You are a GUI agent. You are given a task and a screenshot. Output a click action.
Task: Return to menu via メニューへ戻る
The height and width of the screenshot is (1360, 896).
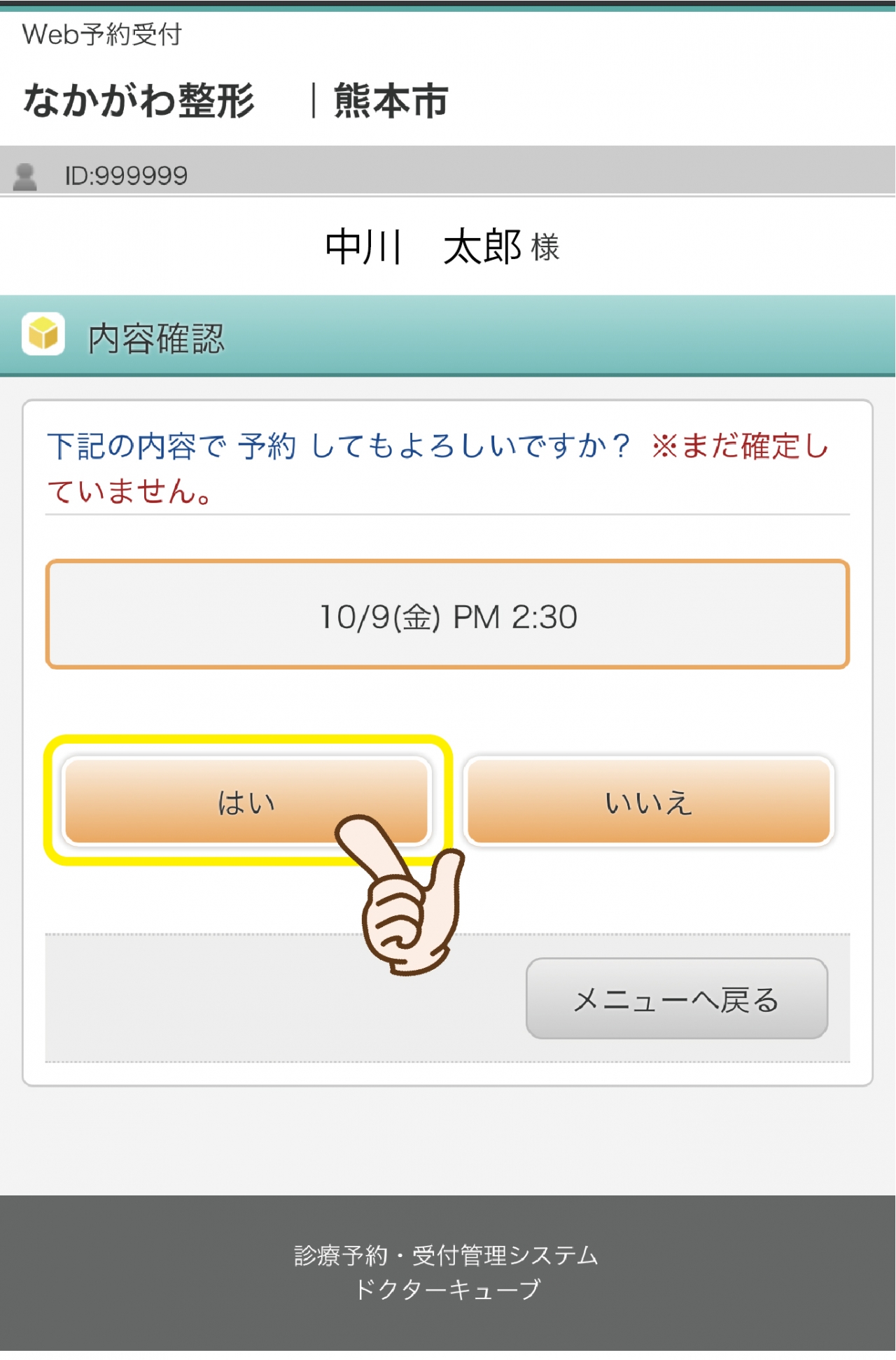676,999
